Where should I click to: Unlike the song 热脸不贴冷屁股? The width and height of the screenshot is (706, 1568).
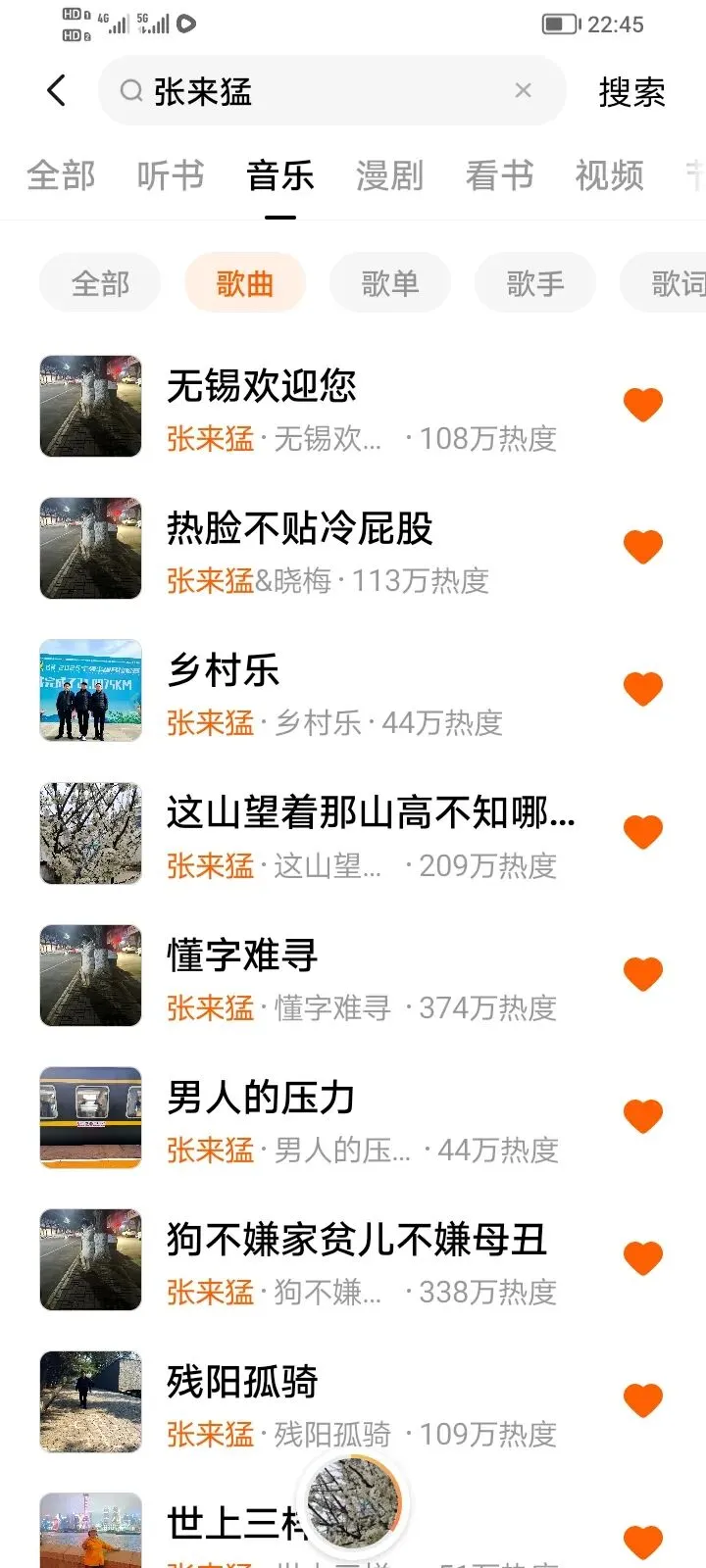point(643,546)
